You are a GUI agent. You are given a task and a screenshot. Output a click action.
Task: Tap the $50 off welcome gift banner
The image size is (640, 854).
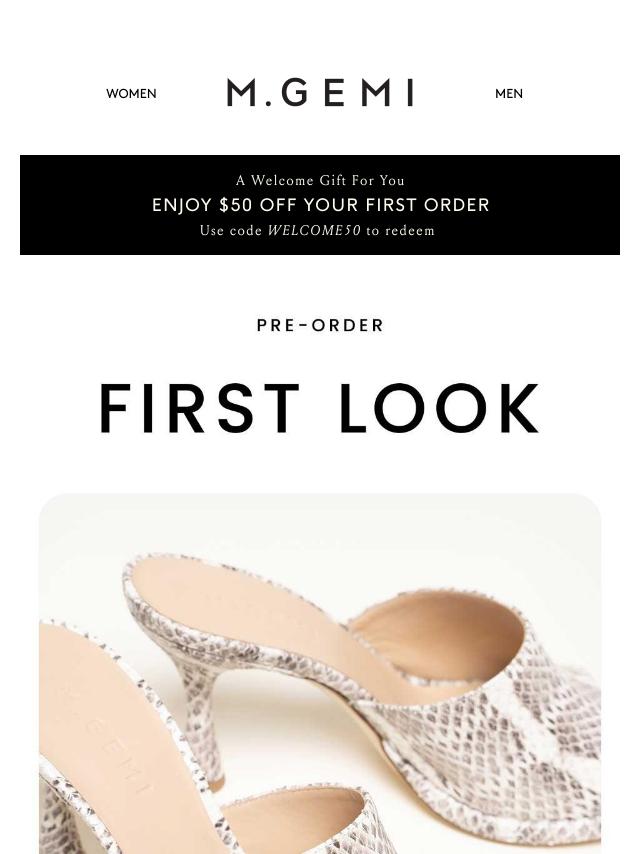[x=320, y=205]
